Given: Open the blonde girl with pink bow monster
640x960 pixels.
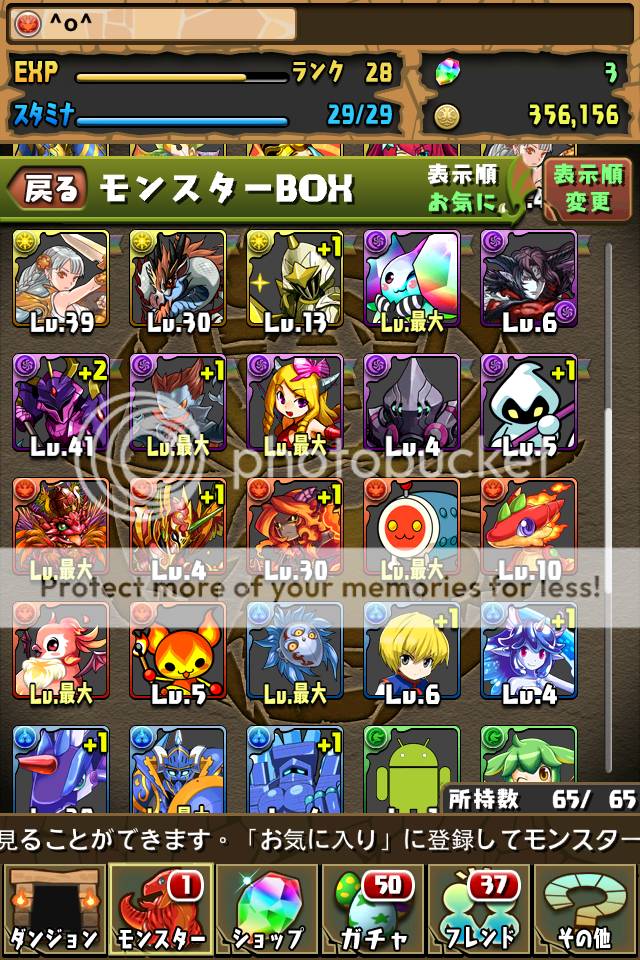Looking at the screenshot, I should (x=295, y=403).
